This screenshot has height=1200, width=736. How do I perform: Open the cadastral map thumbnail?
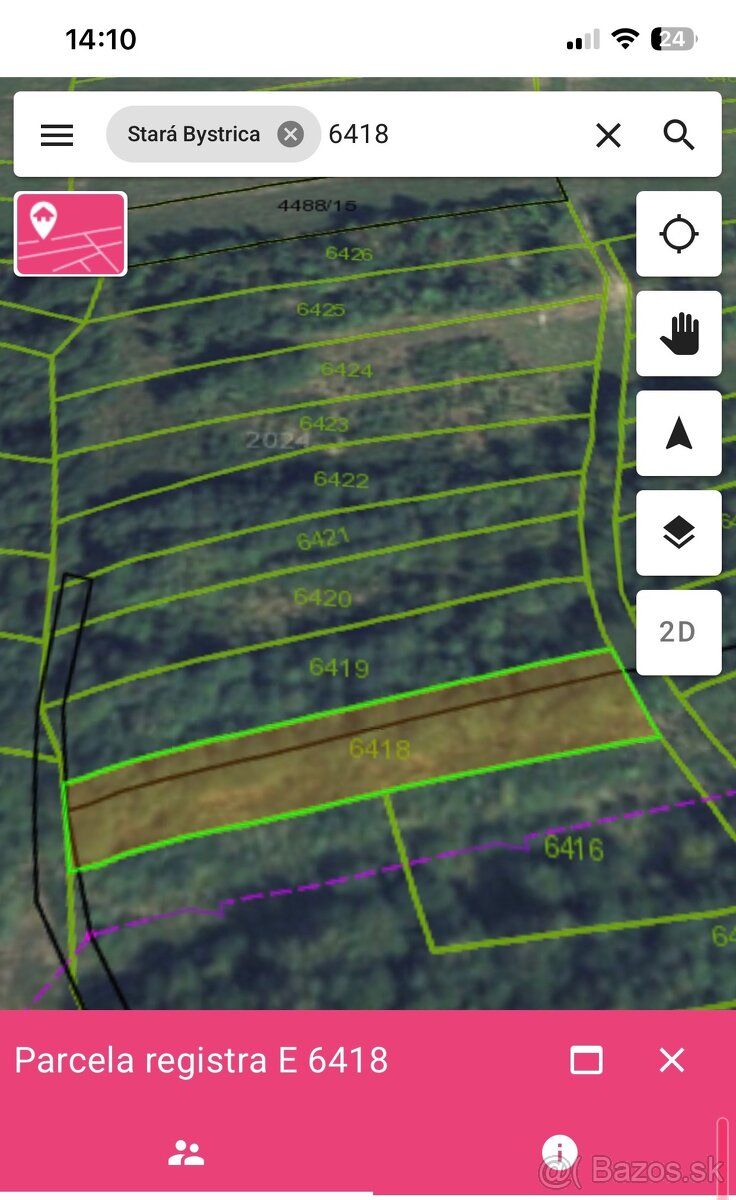pos(71,234)
